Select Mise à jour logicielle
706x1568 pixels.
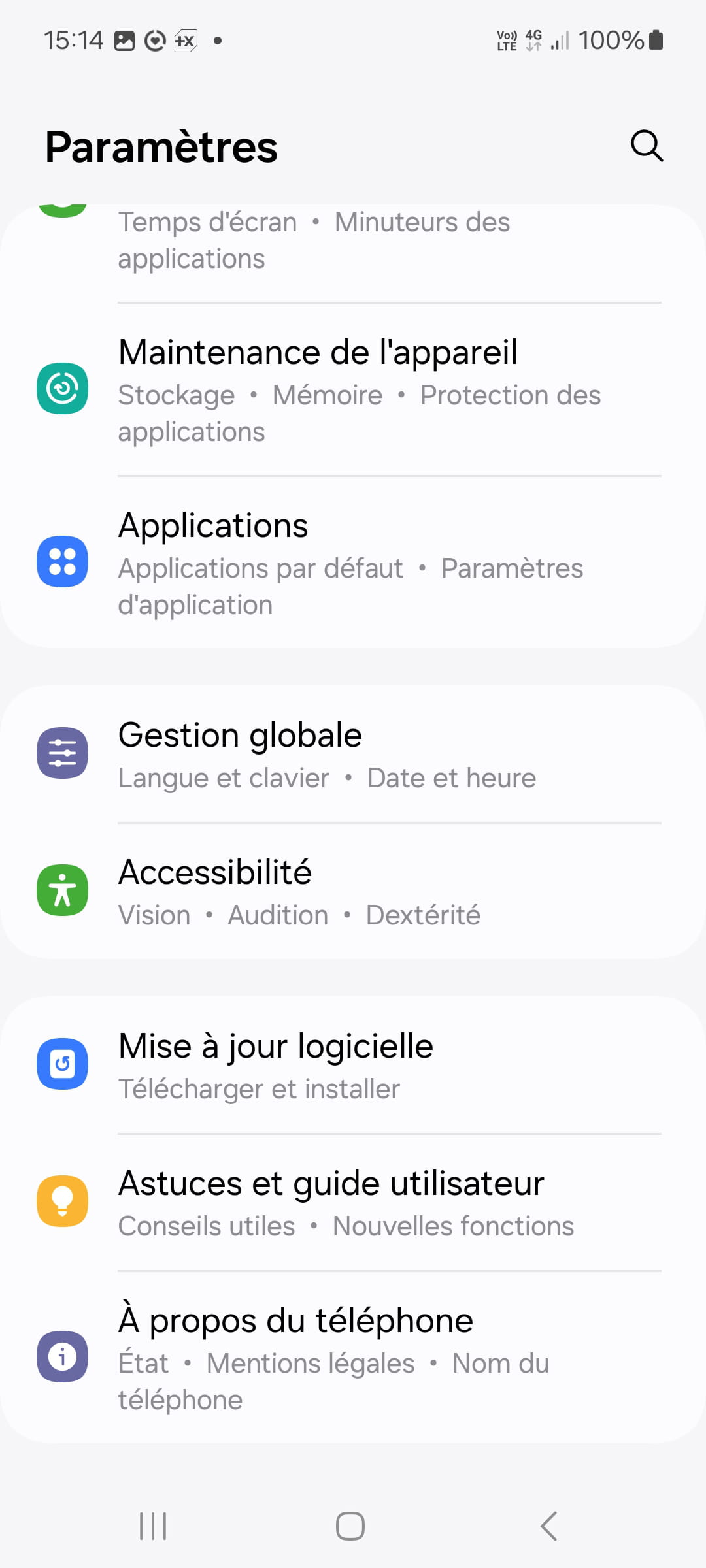point(353,1064)
